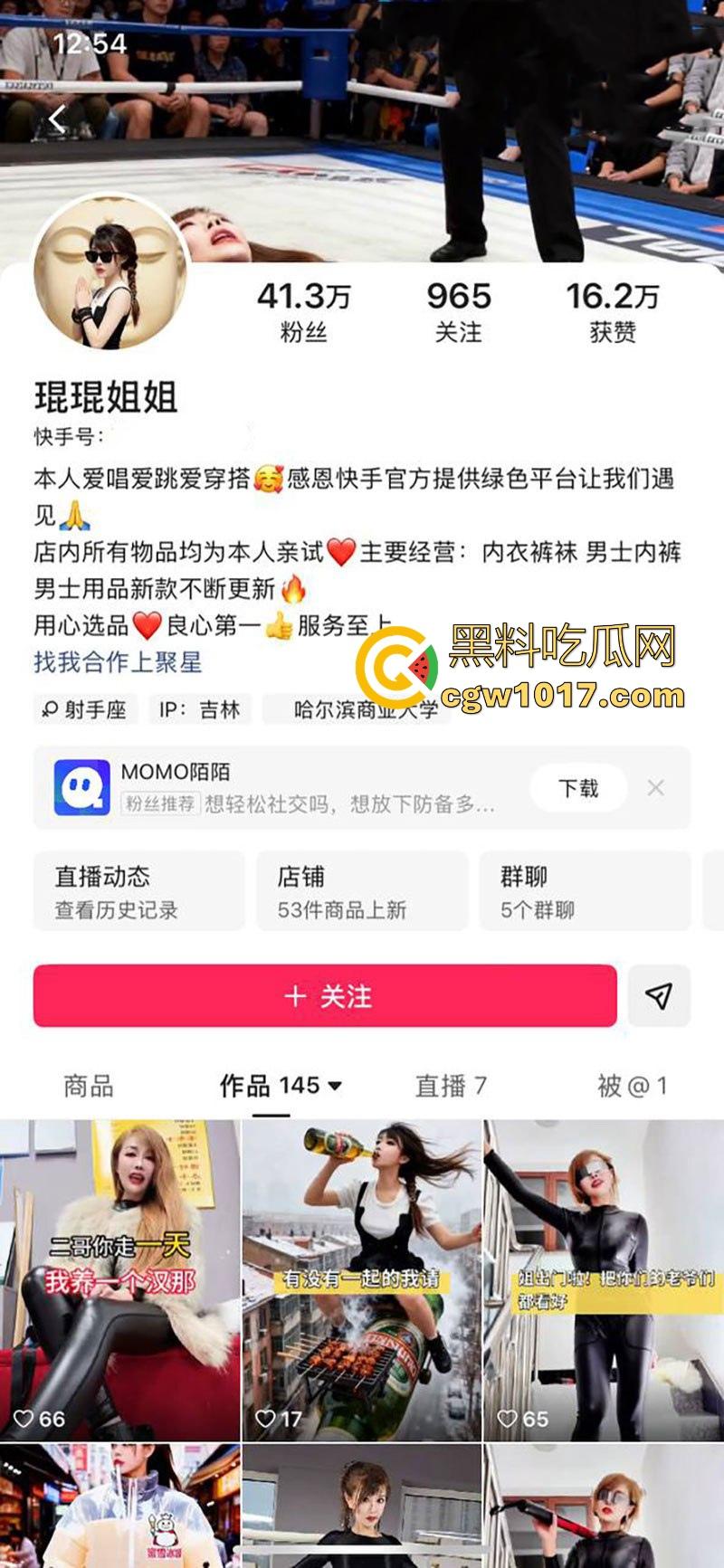
Task: Open 直播动态 history records card
Action: [x=138, y=891]
